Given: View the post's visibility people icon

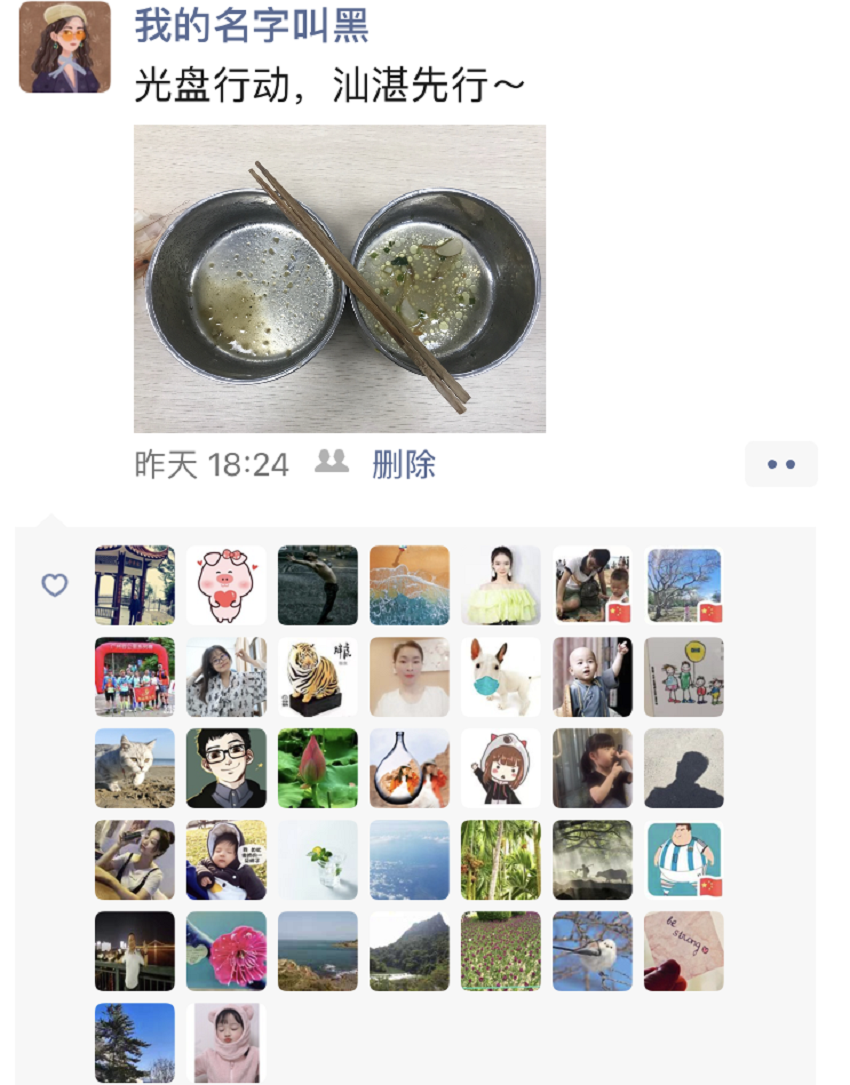Looking at the screenshot, I should click(331, 462).
